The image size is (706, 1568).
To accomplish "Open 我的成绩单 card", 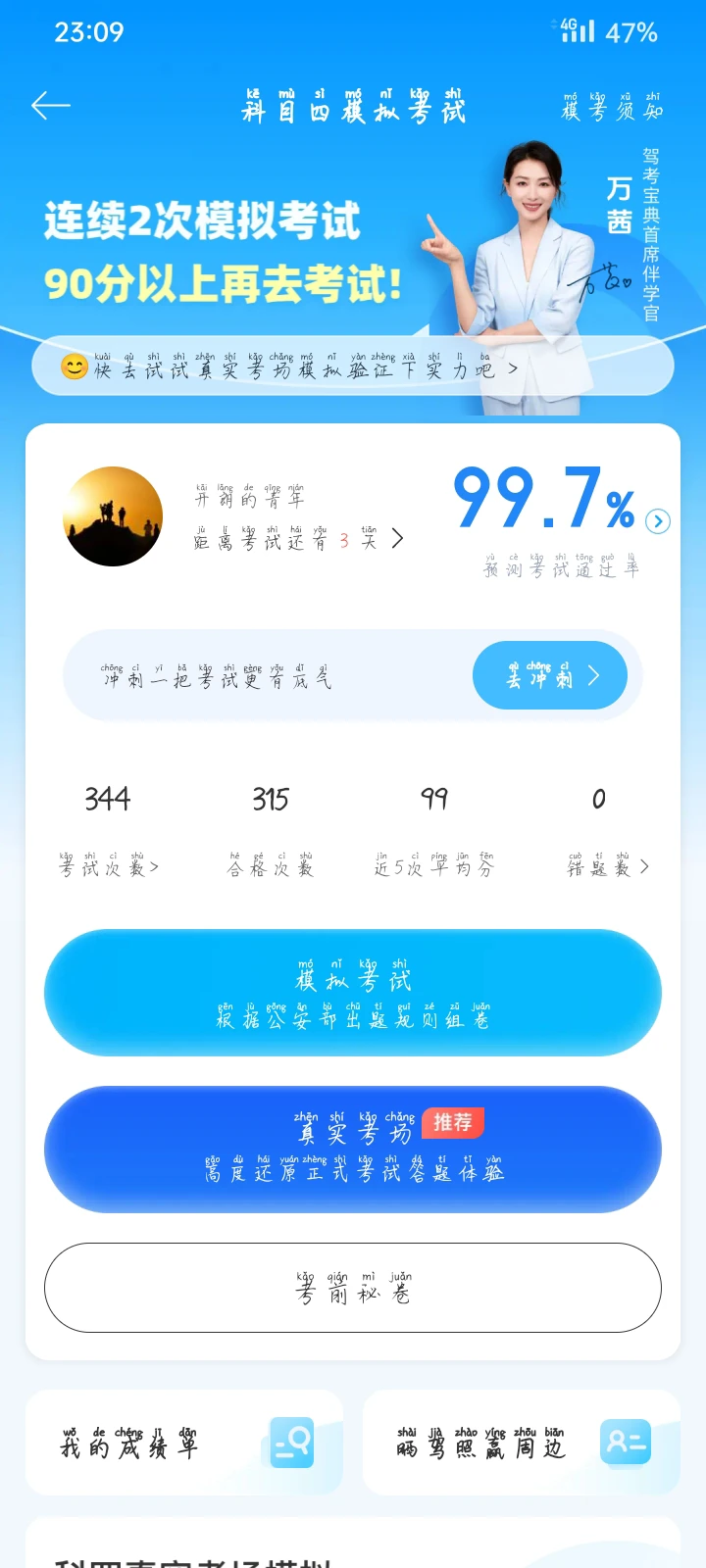I will [x=184, y=1443].
